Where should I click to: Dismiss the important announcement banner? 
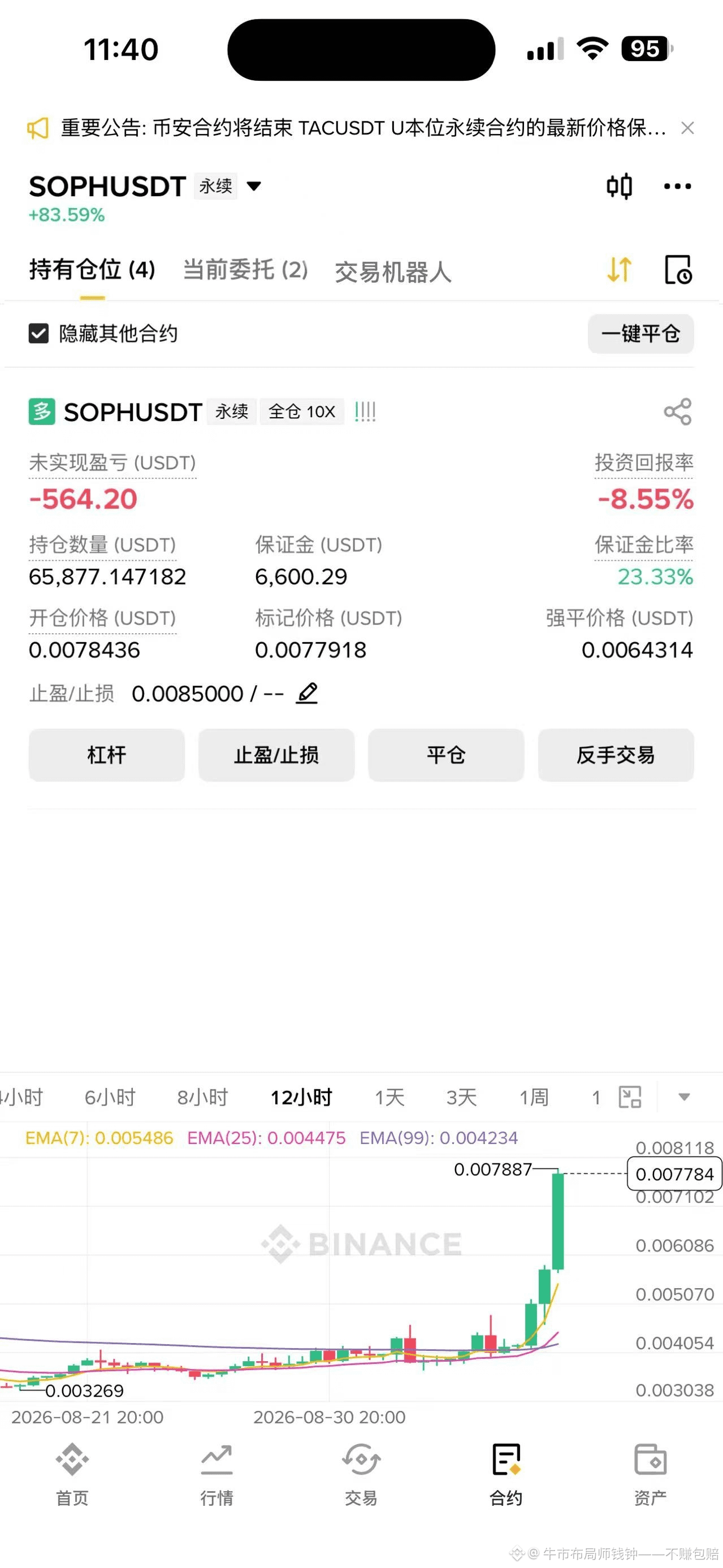[x=688, y=128]
